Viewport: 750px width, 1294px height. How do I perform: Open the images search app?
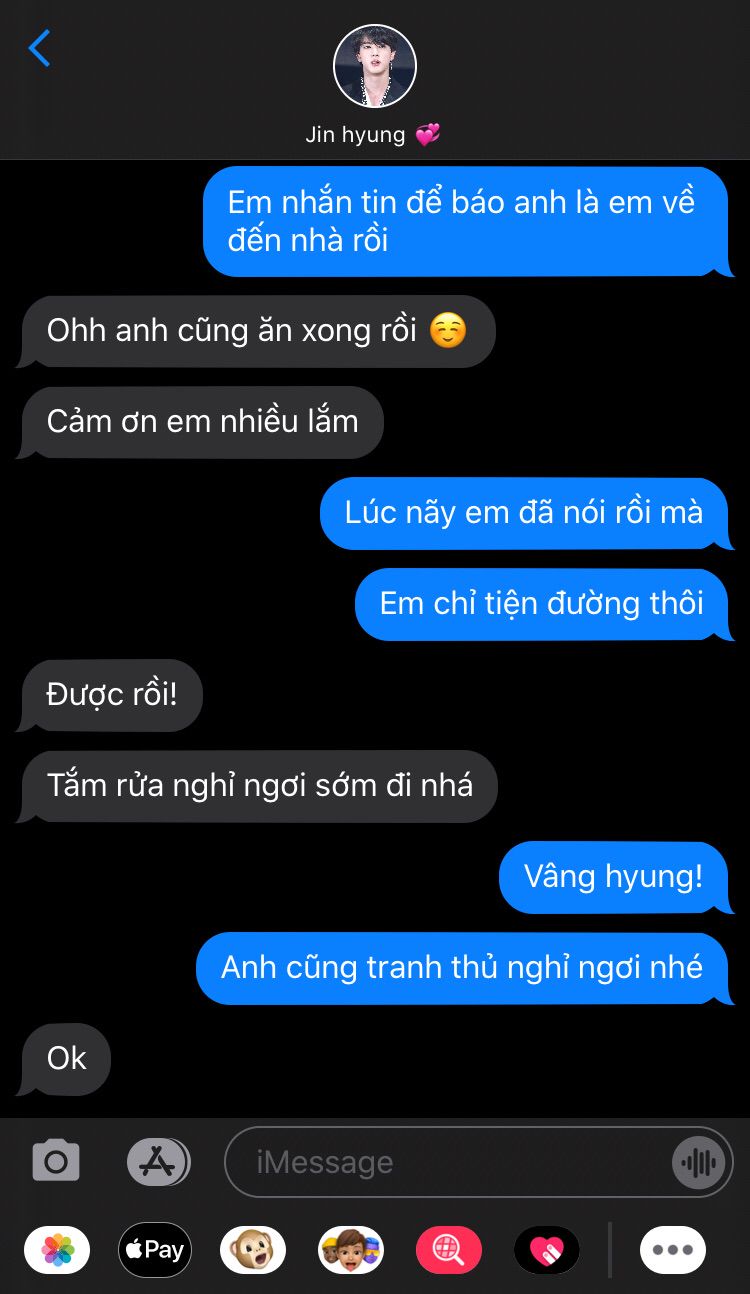click(449, 1250)
